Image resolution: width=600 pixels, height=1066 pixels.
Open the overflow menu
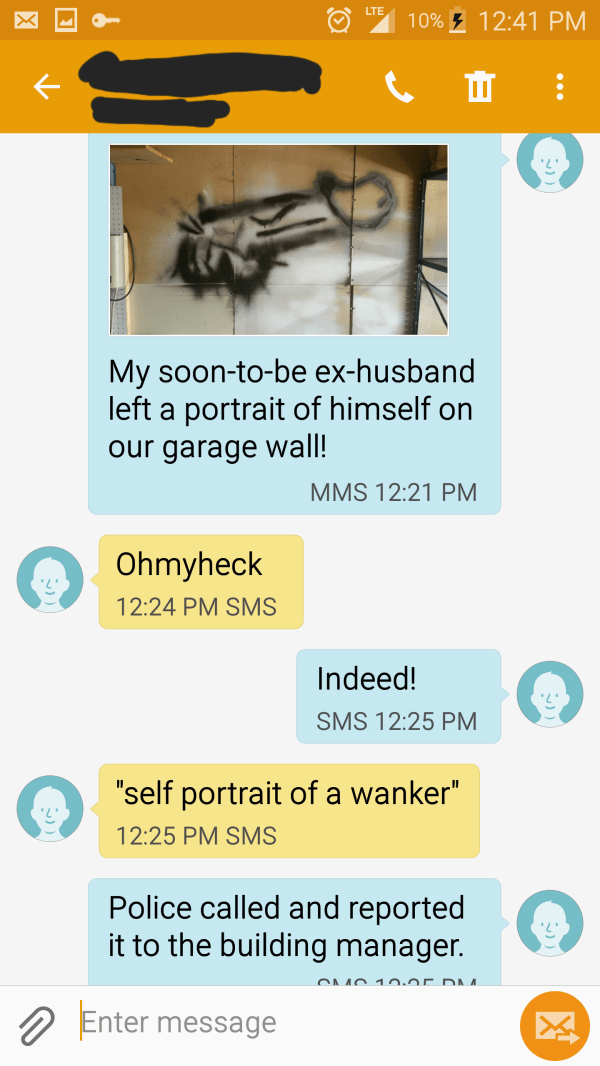559,88
